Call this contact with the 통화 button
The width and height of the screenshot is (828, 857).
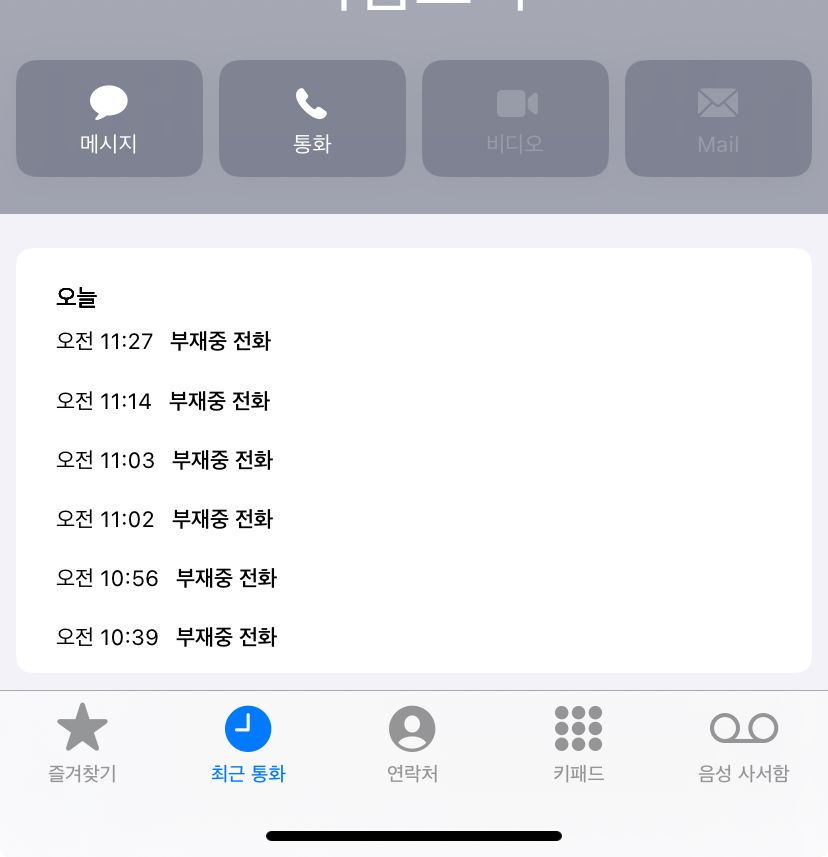click(x=312, y=119)
